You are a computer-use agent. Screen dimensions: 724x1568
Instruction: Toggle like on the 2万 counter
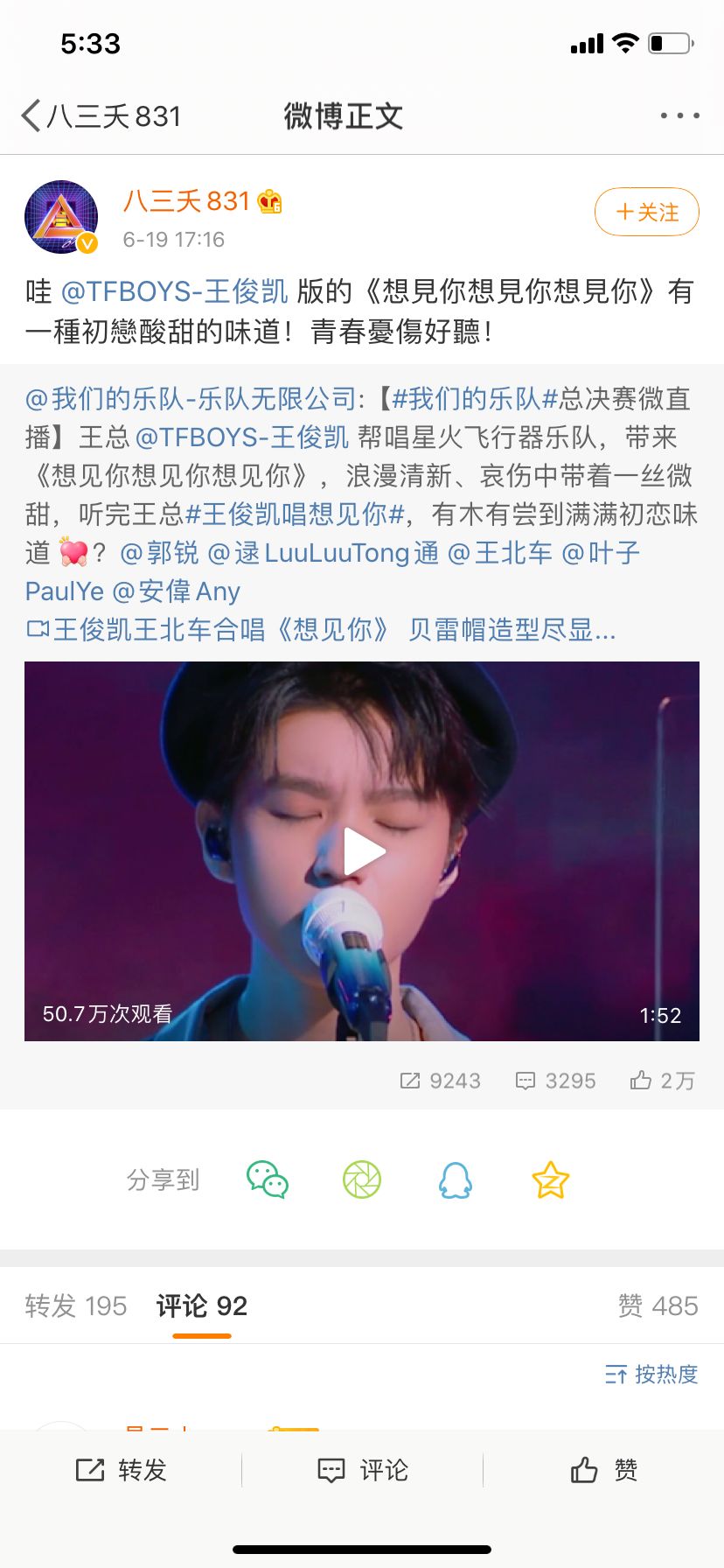pos(662,1081)
